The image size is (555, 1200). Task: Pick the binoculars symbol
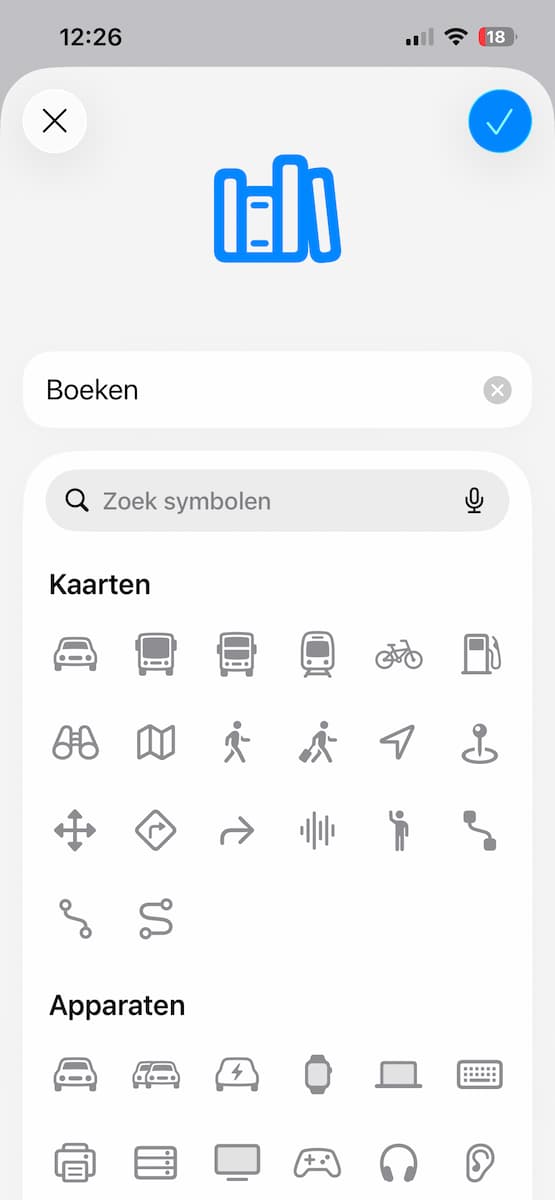pos(75,743)
